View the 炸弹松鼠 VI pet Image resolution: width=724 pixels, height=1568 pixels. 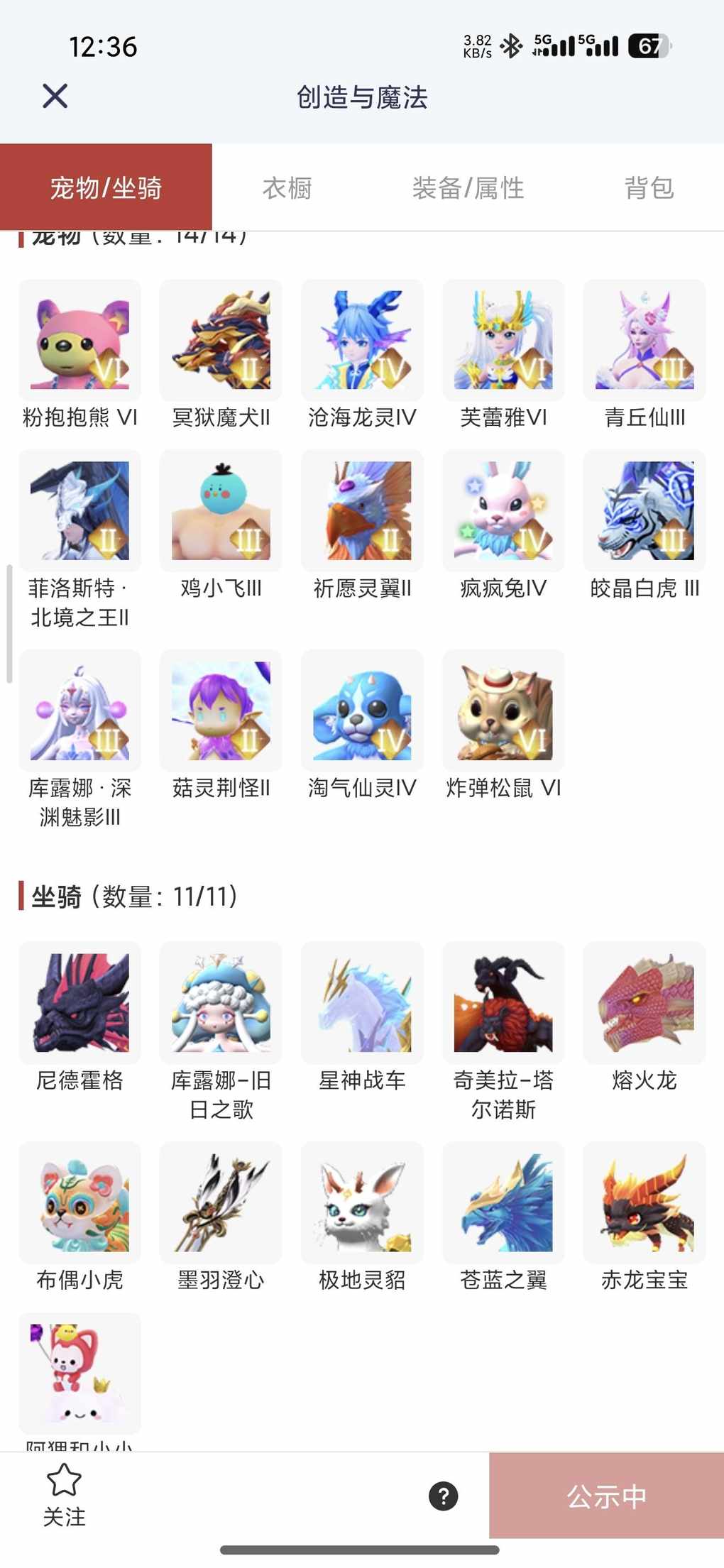pyautogui.click(x=503, y=711)
